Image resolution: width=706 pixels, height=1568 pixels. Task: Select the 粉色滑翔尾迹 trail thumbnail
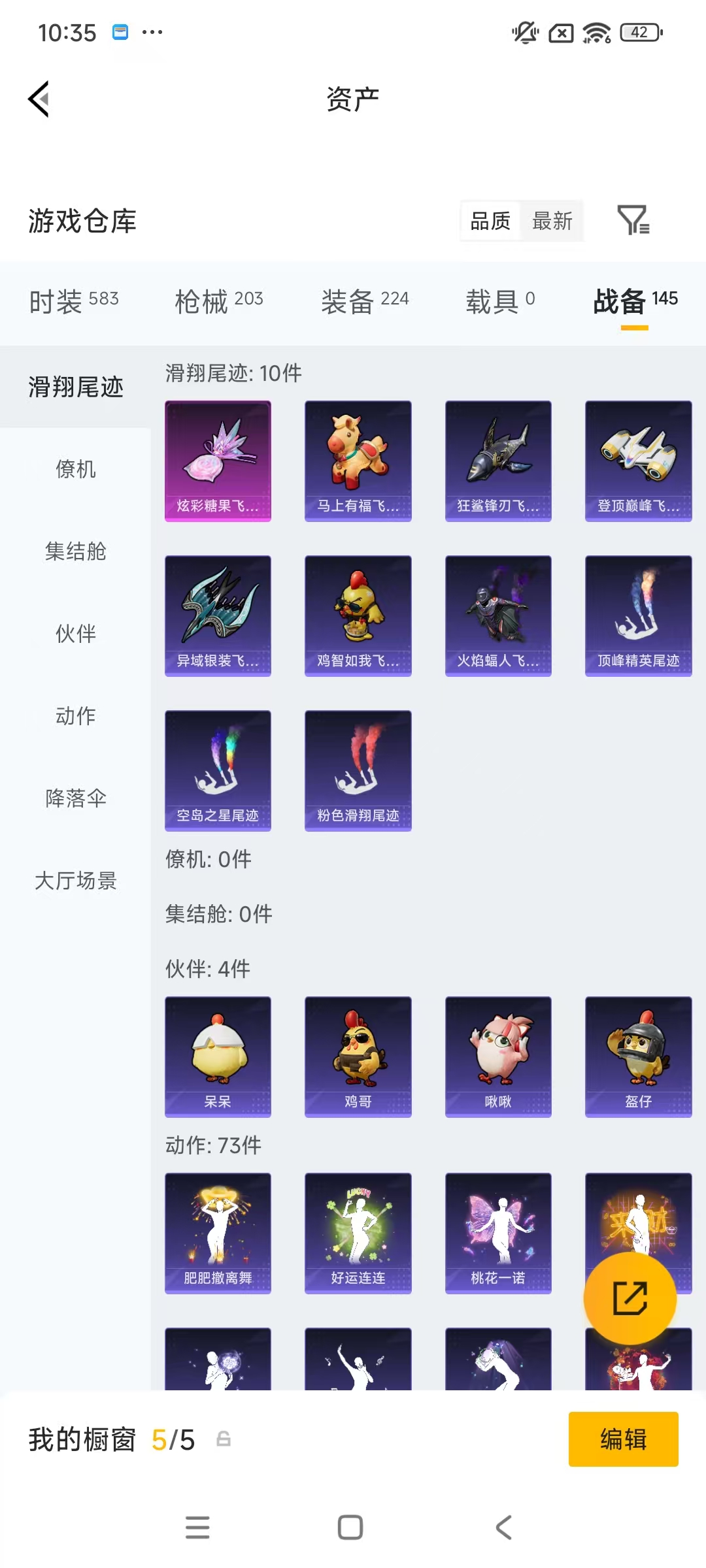pyautogui.click(x=358, y=771)
